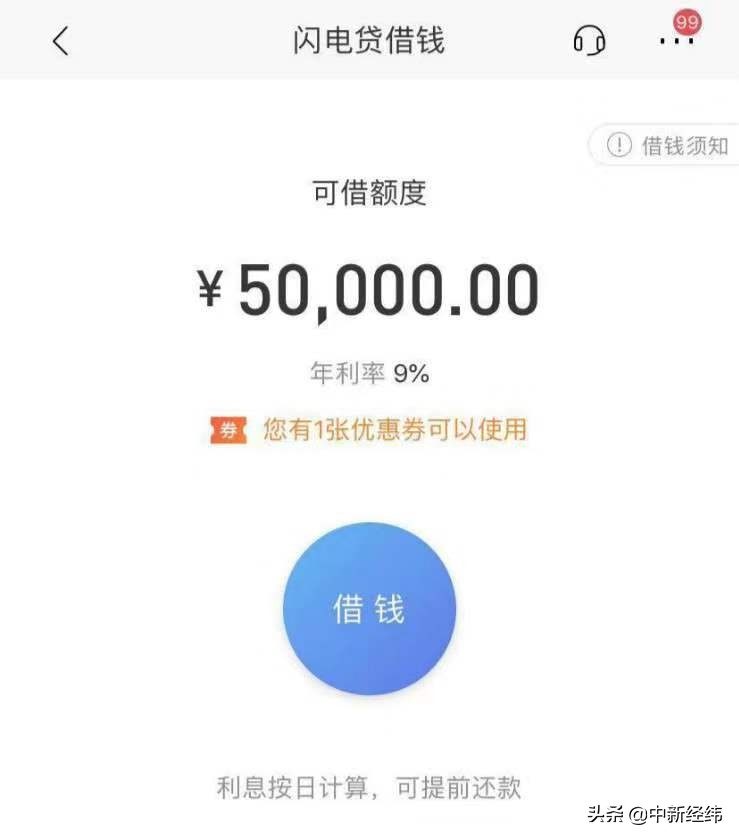
Task: Select the orange 券 coupon icon
Action: pos(227,429)
